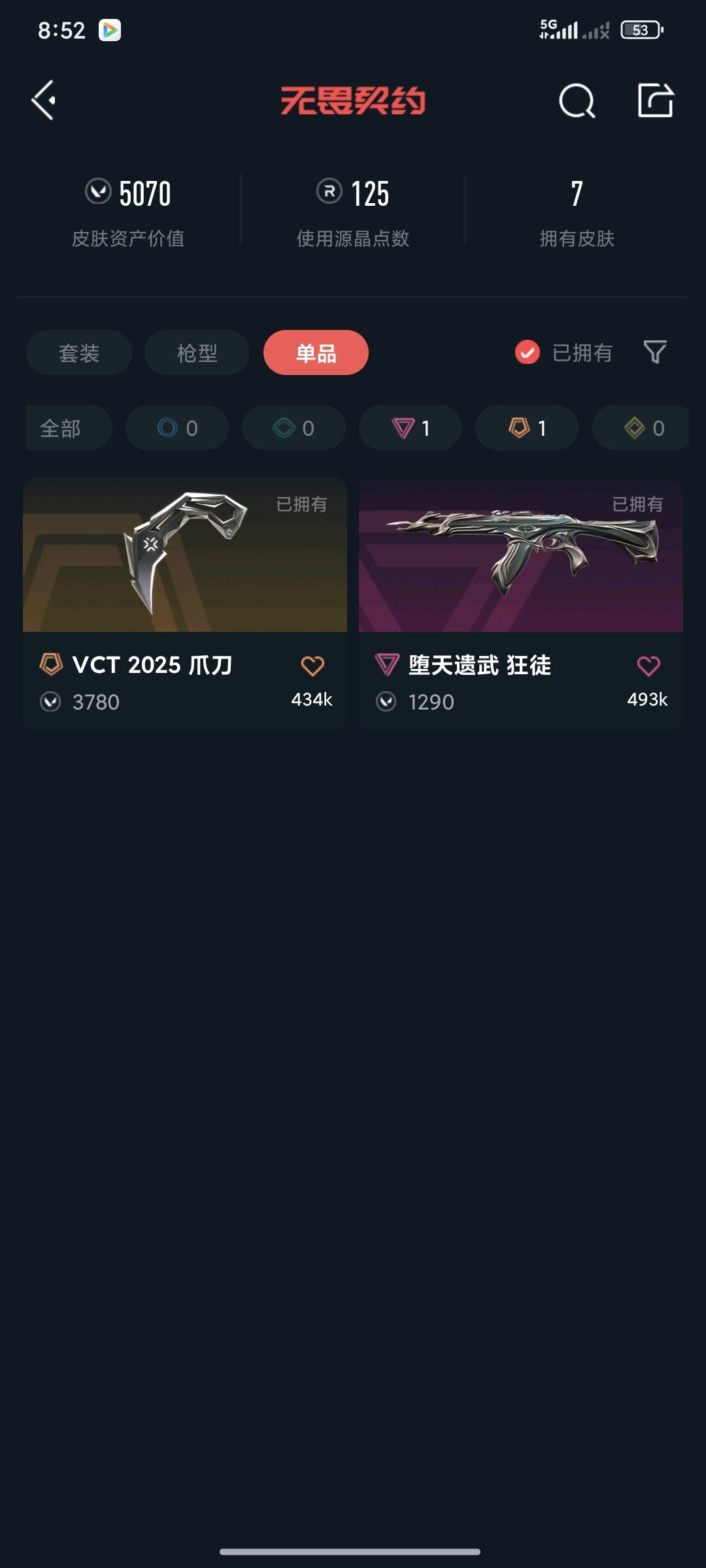Select the 全部 rarity chip
This screenshot has width=706, height=1568.
65,428
